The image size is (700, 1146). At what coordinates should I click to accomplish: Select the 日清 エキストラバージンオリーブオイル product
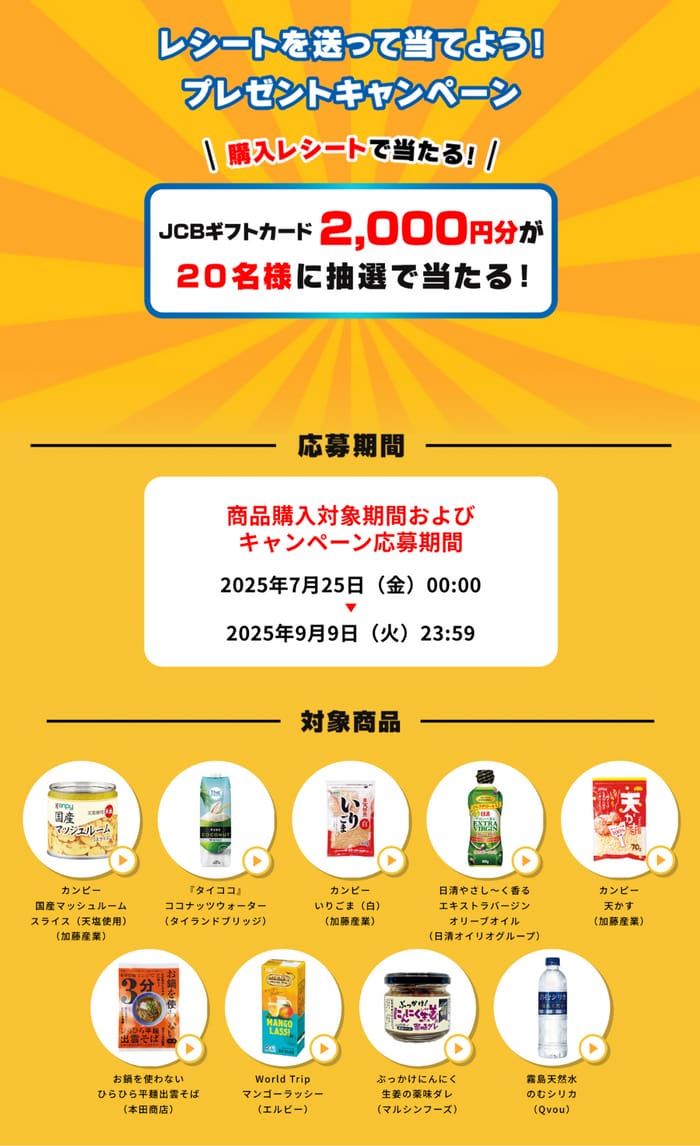coord(485,819)
